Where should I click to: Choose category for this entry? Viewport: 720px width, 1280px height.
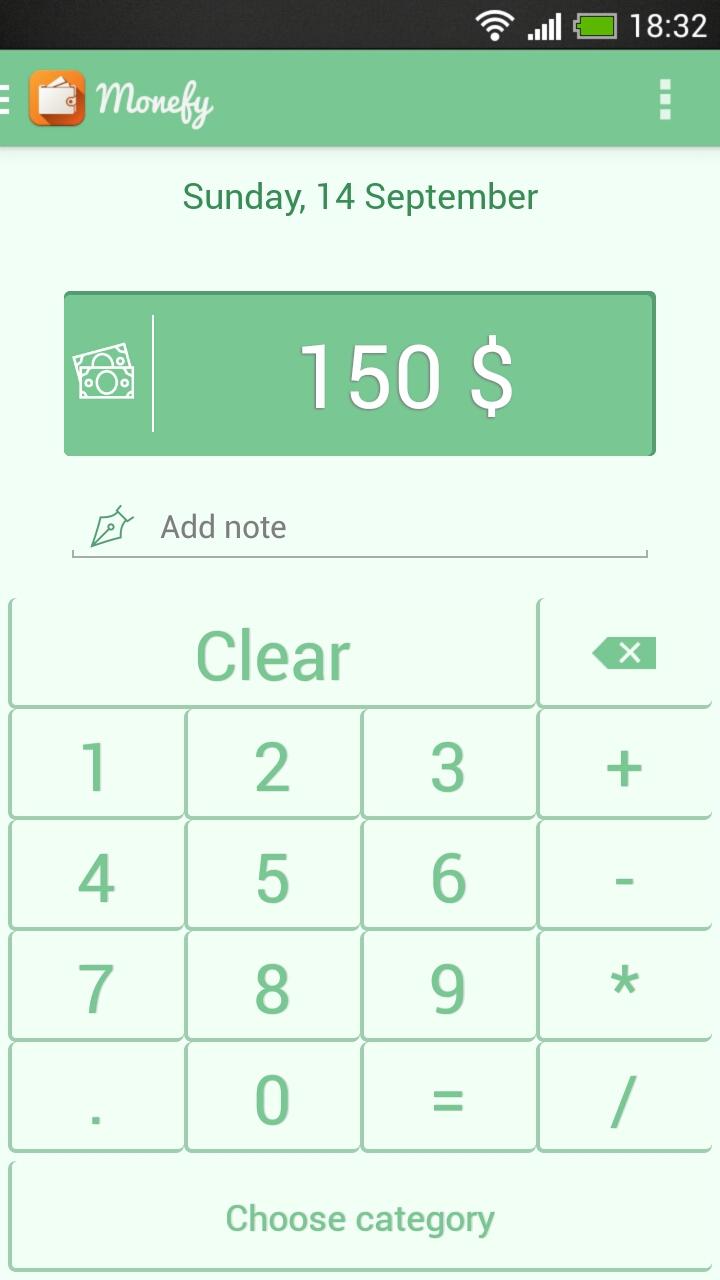(x=360, y=1218)
